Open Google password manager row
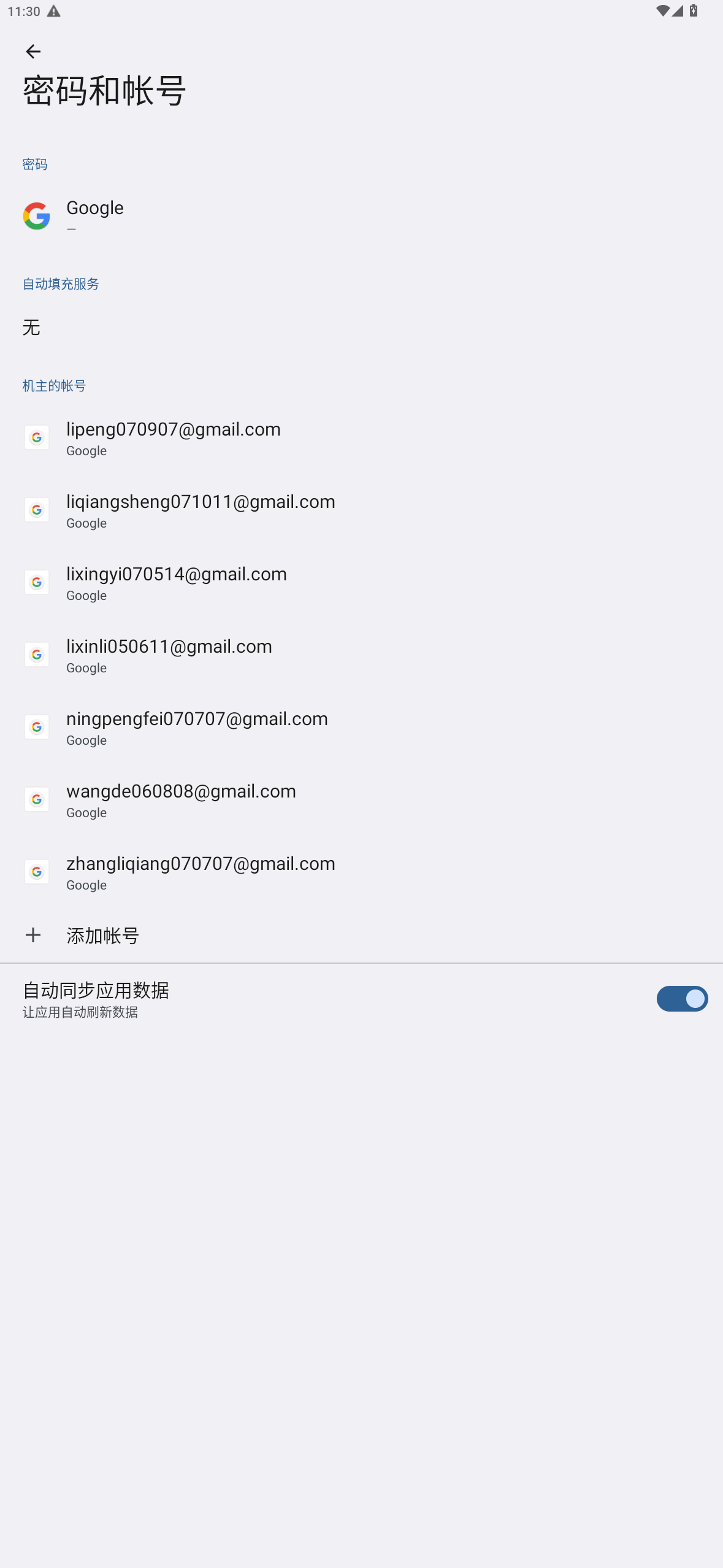Image resolution: width=723 pixels, height=1568 pixels. [x=361, y=216]
